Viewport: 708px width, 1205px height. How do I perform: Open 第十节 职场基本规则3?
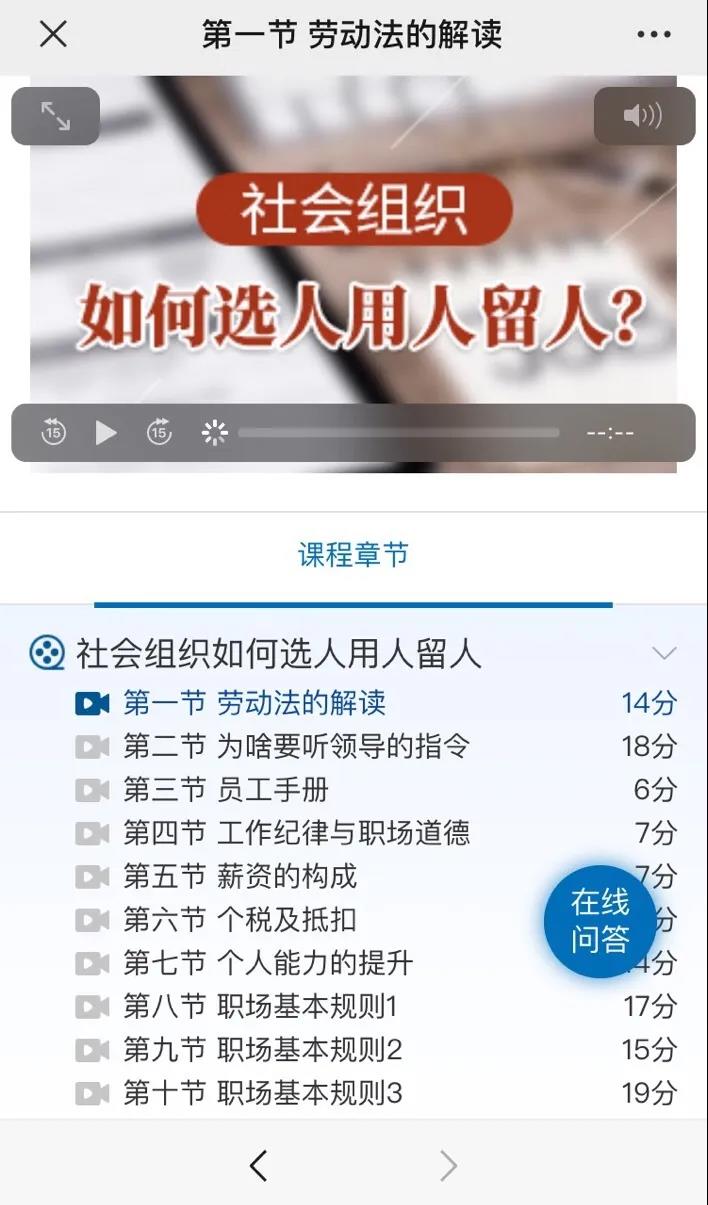point(262,1093)
